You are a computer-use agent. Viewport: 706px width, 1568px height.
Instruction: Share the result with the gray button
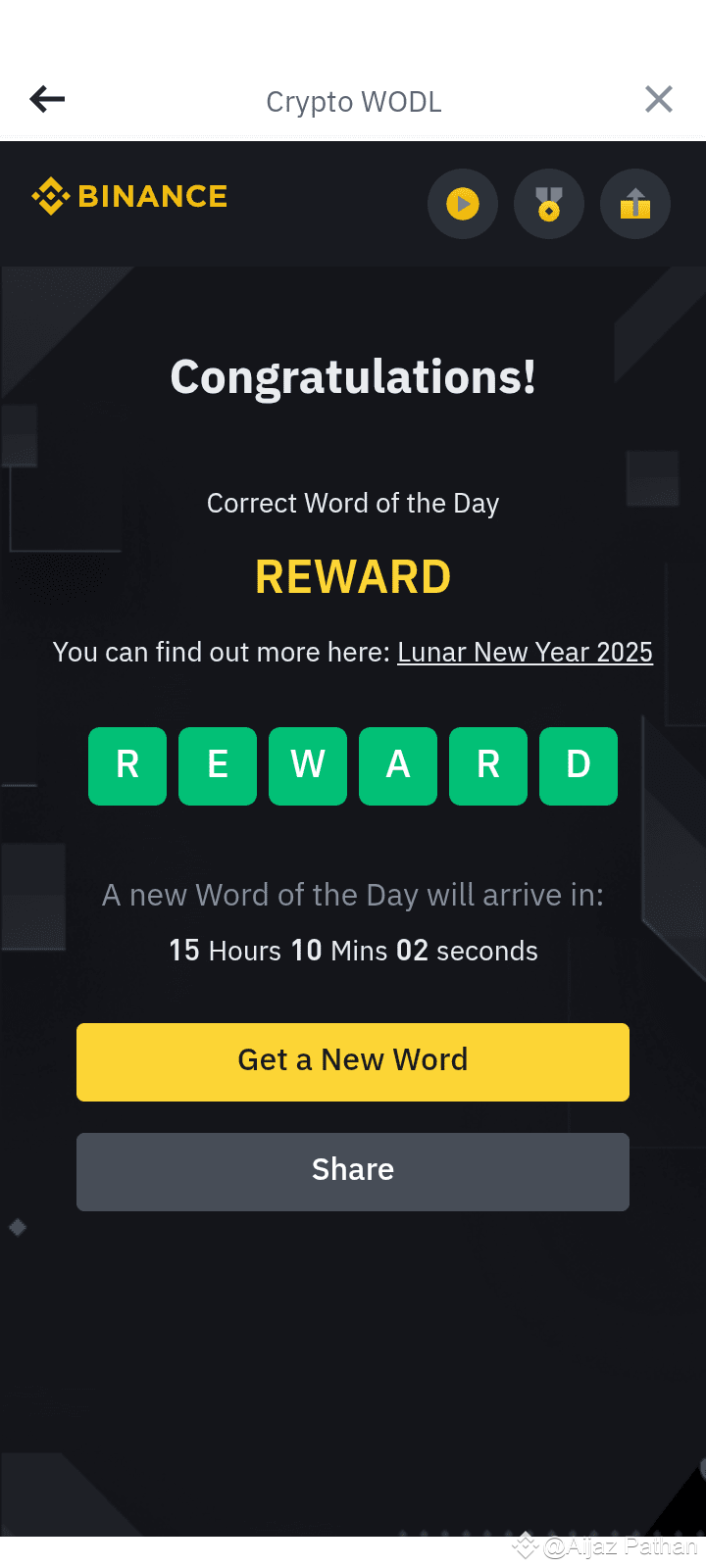353,1172
